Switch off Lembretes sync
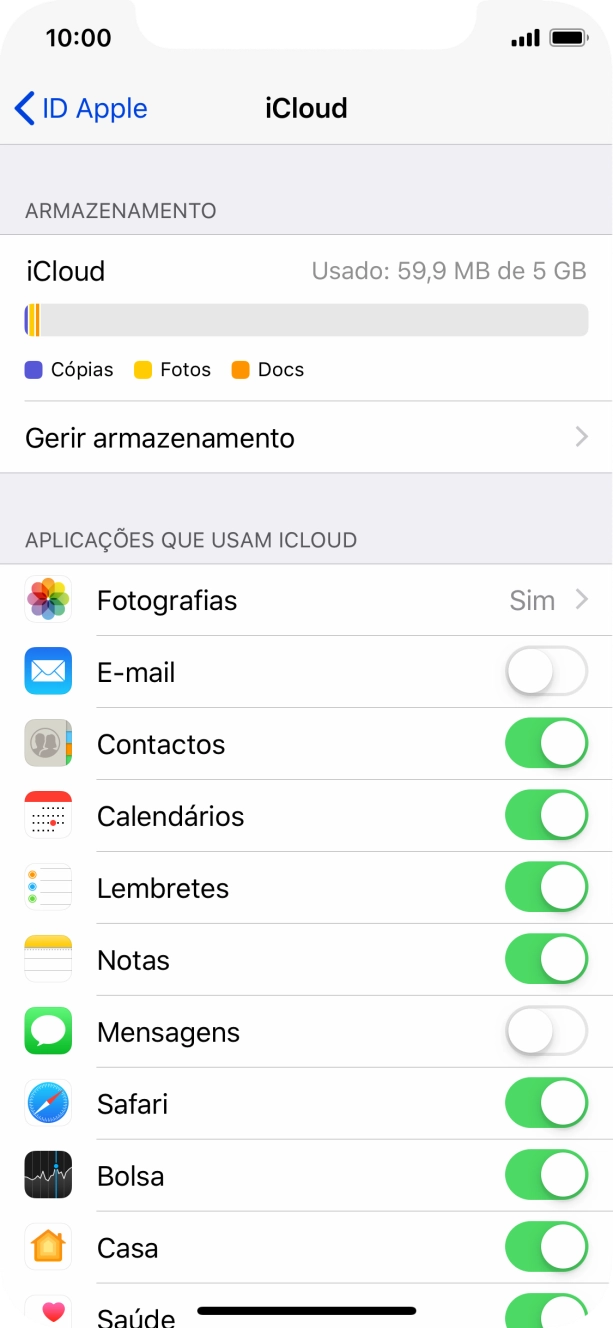Screen dimensions: 613x1328 (546, 888)
